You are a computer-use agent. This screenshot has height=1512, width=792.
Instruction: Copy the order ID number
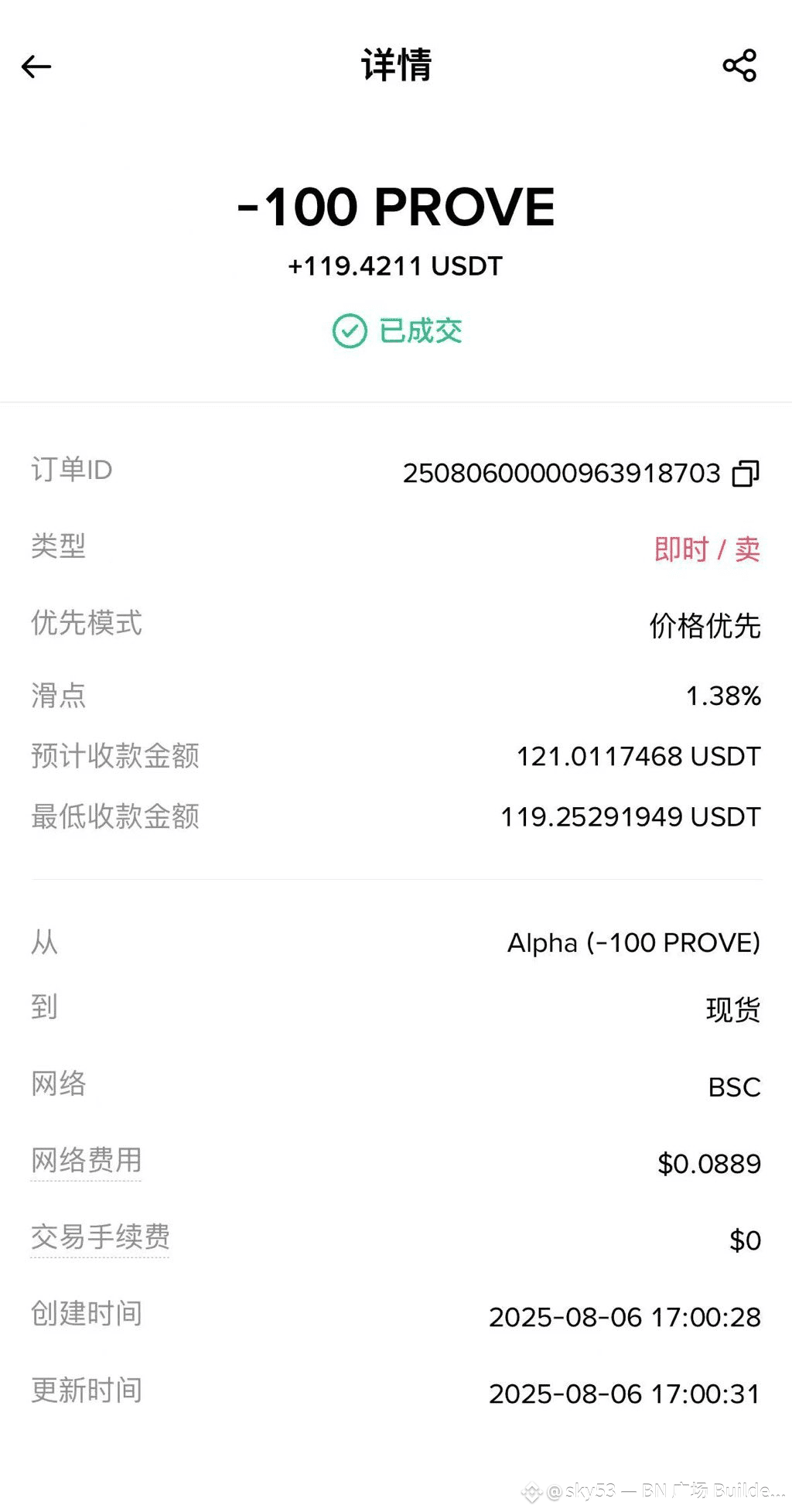tap(746, 473)
